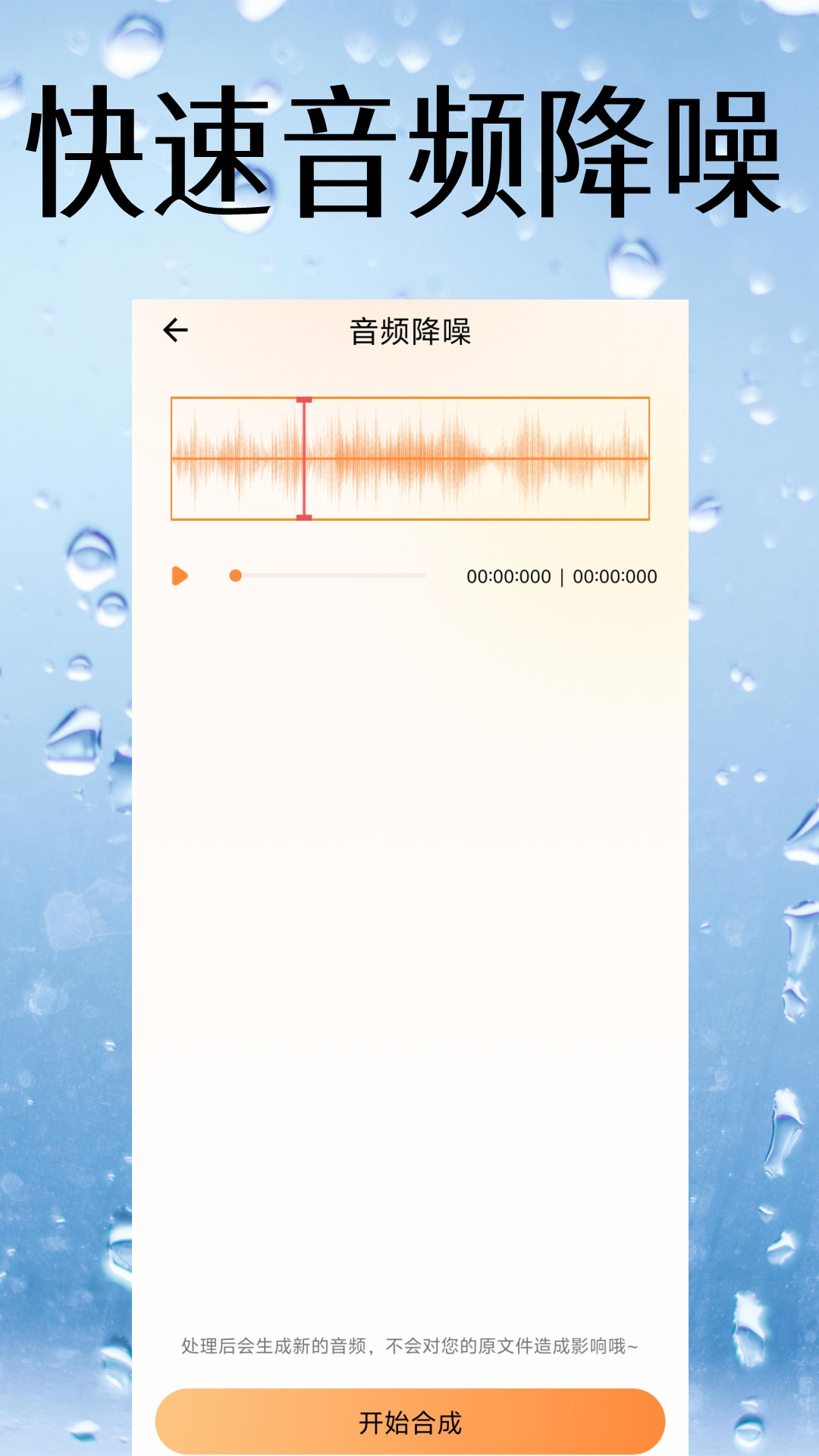Tap the play triangle to start playback

coord(180,576)
